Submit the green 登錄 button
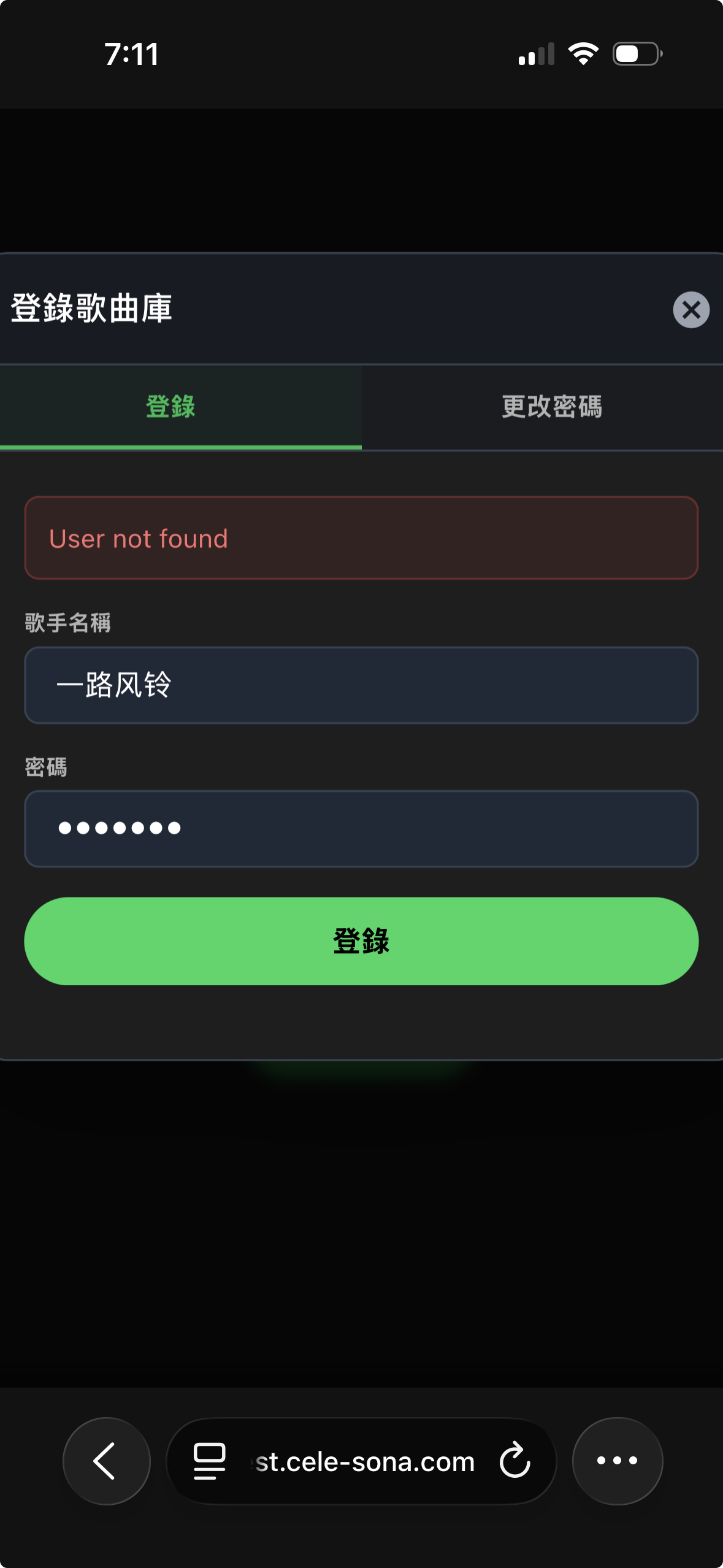The image size is (723, 1568). tap(361, 941)
